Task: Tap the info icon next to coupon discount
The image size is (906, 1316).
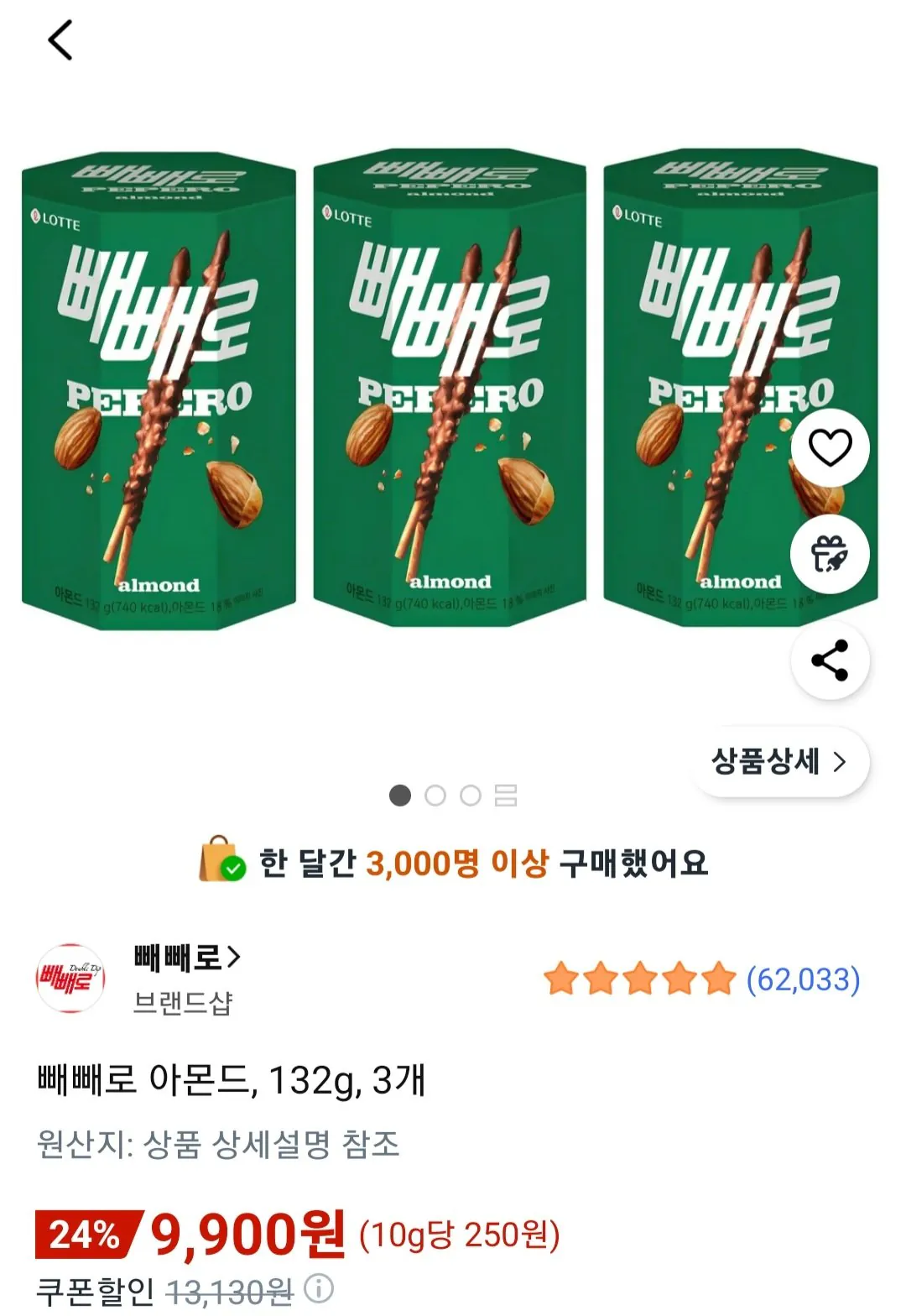Action: [x=321, y=1288]
